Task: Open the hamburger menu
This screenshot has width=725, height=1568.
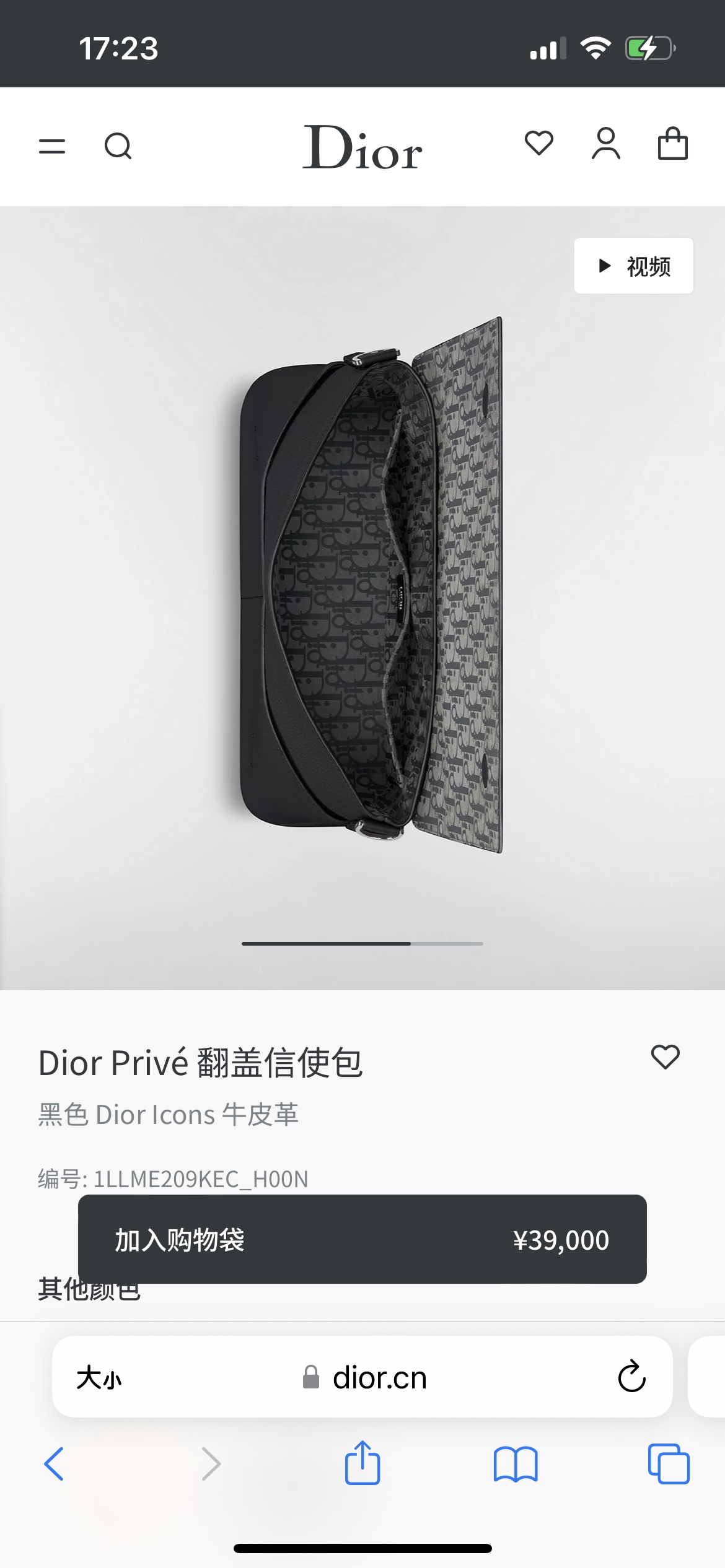Action: point(52,146)
